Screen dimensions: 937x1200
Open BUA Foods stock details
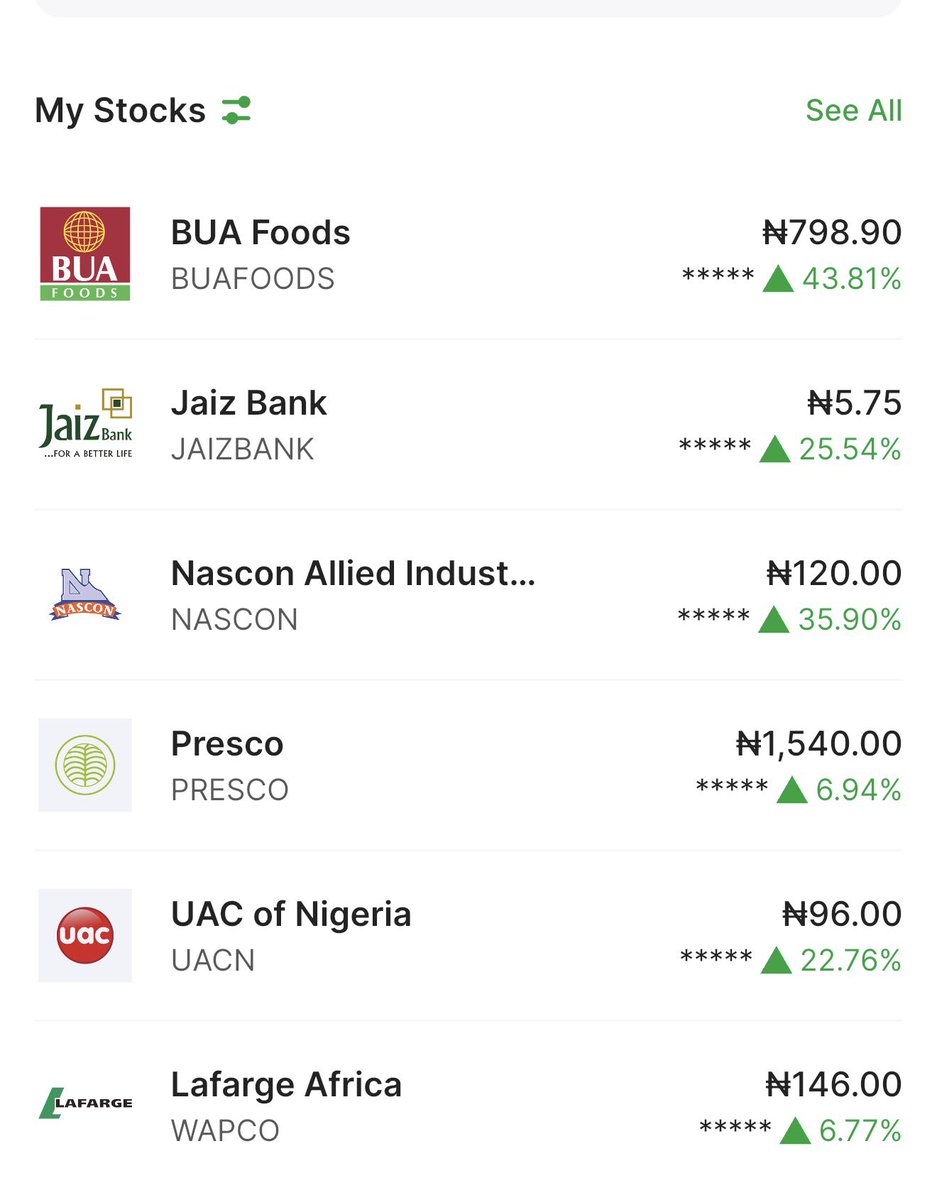click(x=467, y=254)
